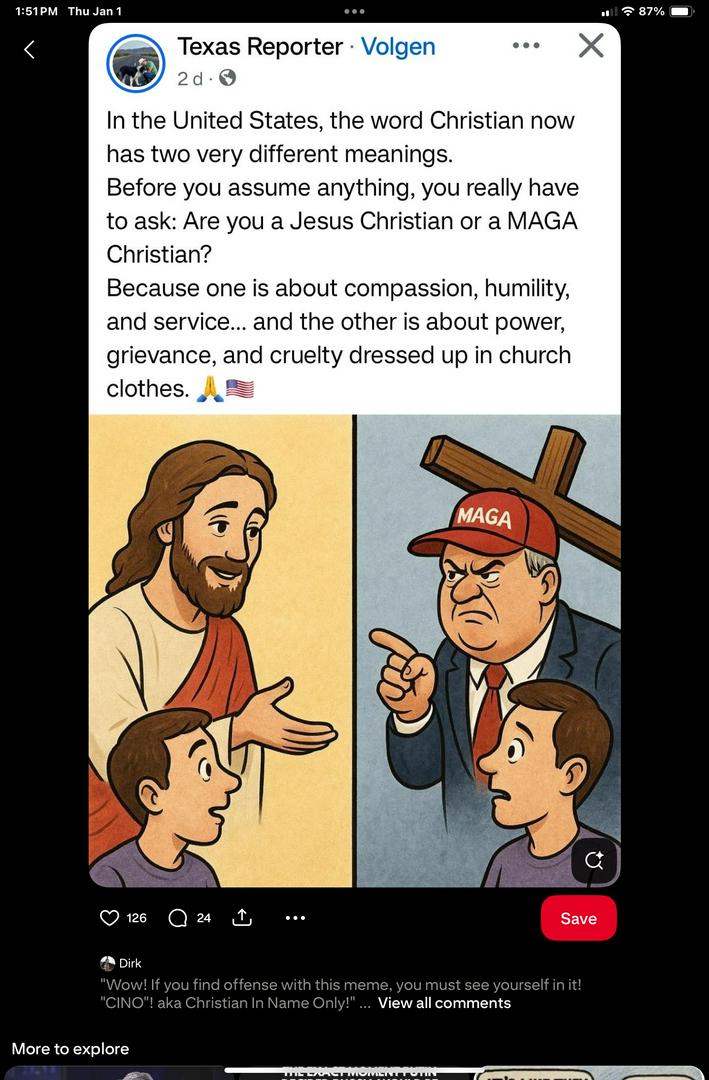Viewport: 709px width, 1080px height.
Task: Open the comments bubble showing 24
Action: (x=178, y=918)
